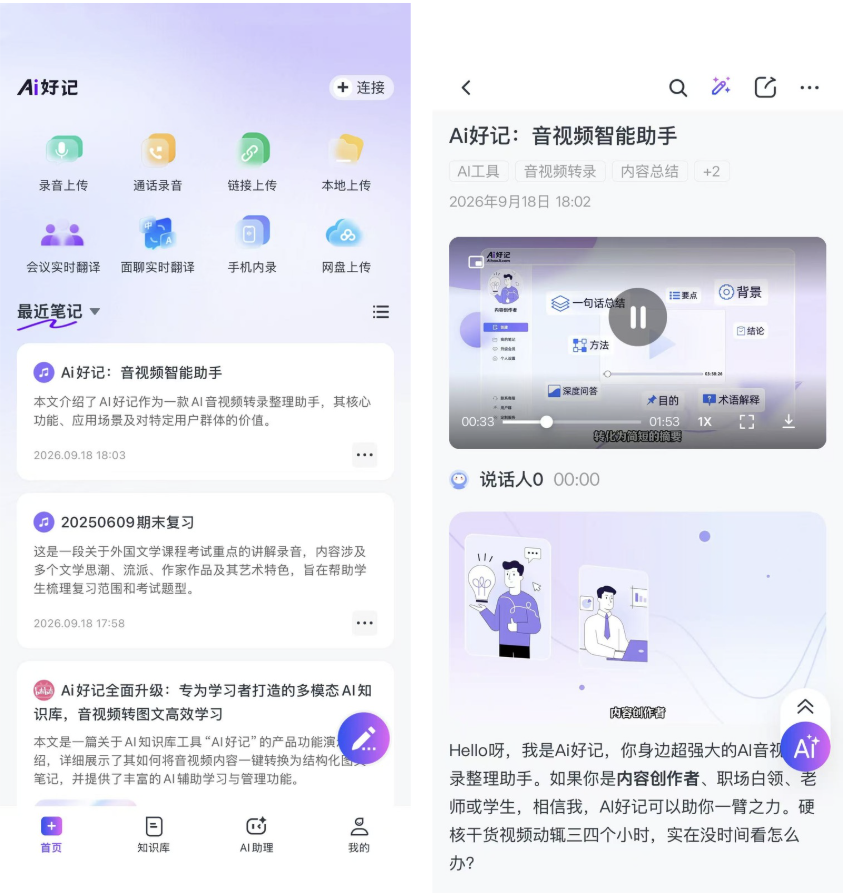The width and height of the screenshot is (844, 894).
Task: Share or export this note
Action: click(765, 87)
